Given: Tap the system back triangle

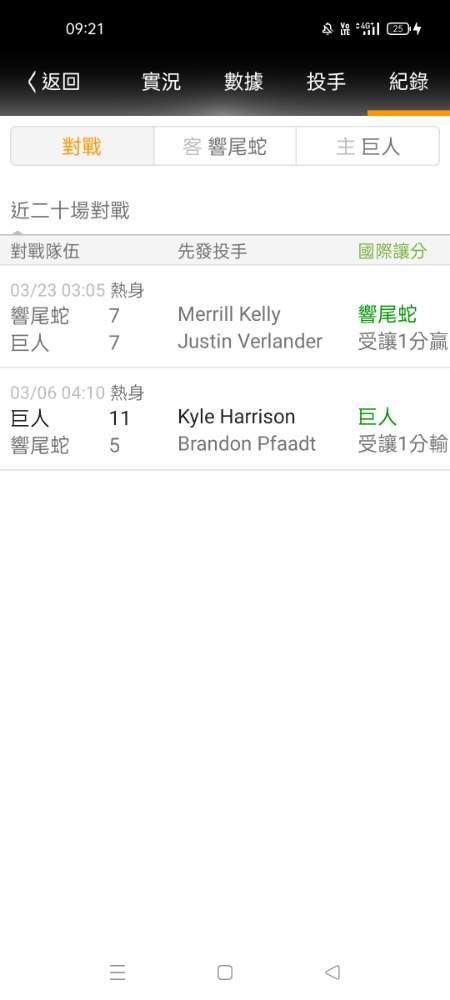Looking at the screenshot, I should tap(331, 972).
